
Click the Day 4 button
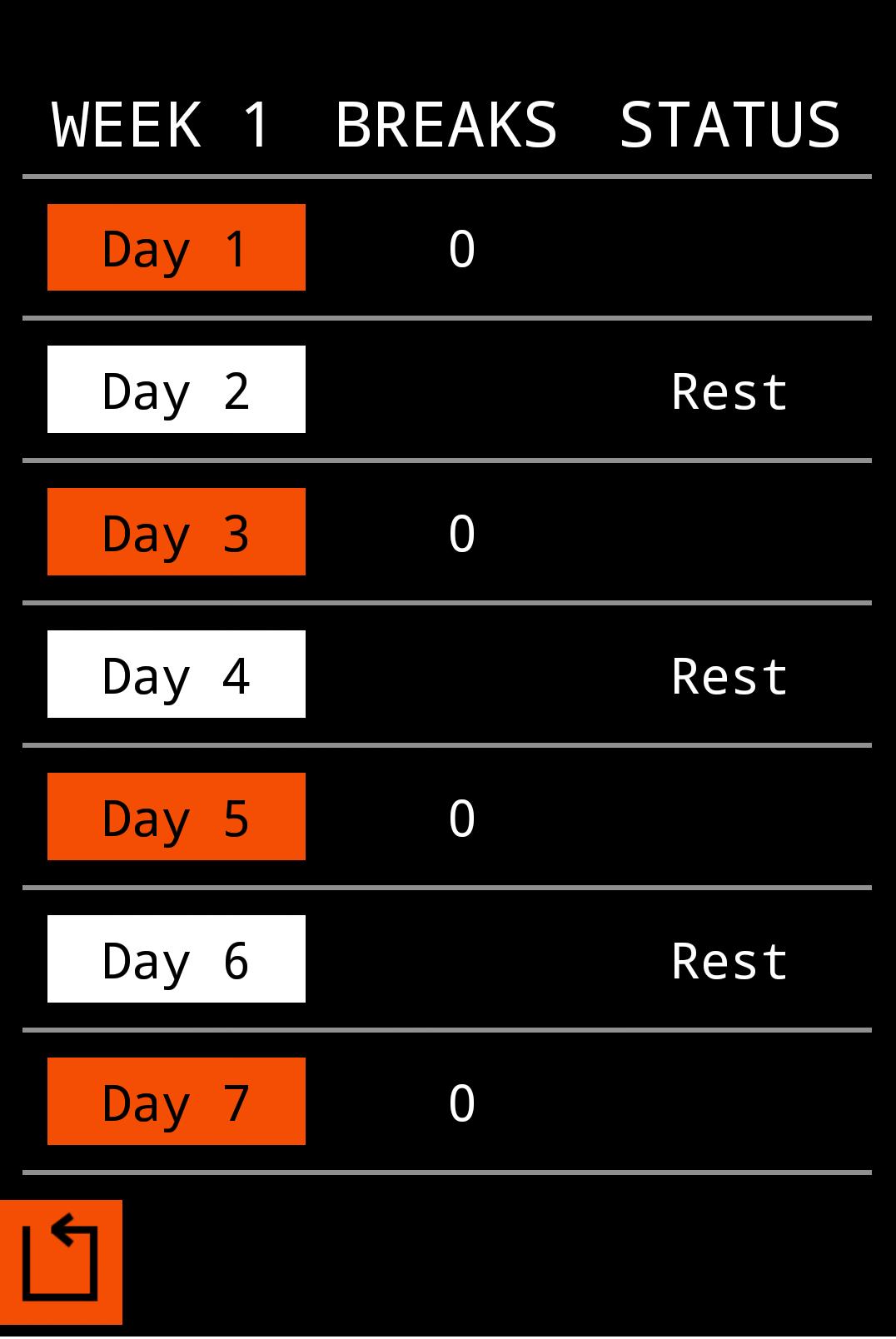coord(176,674)
